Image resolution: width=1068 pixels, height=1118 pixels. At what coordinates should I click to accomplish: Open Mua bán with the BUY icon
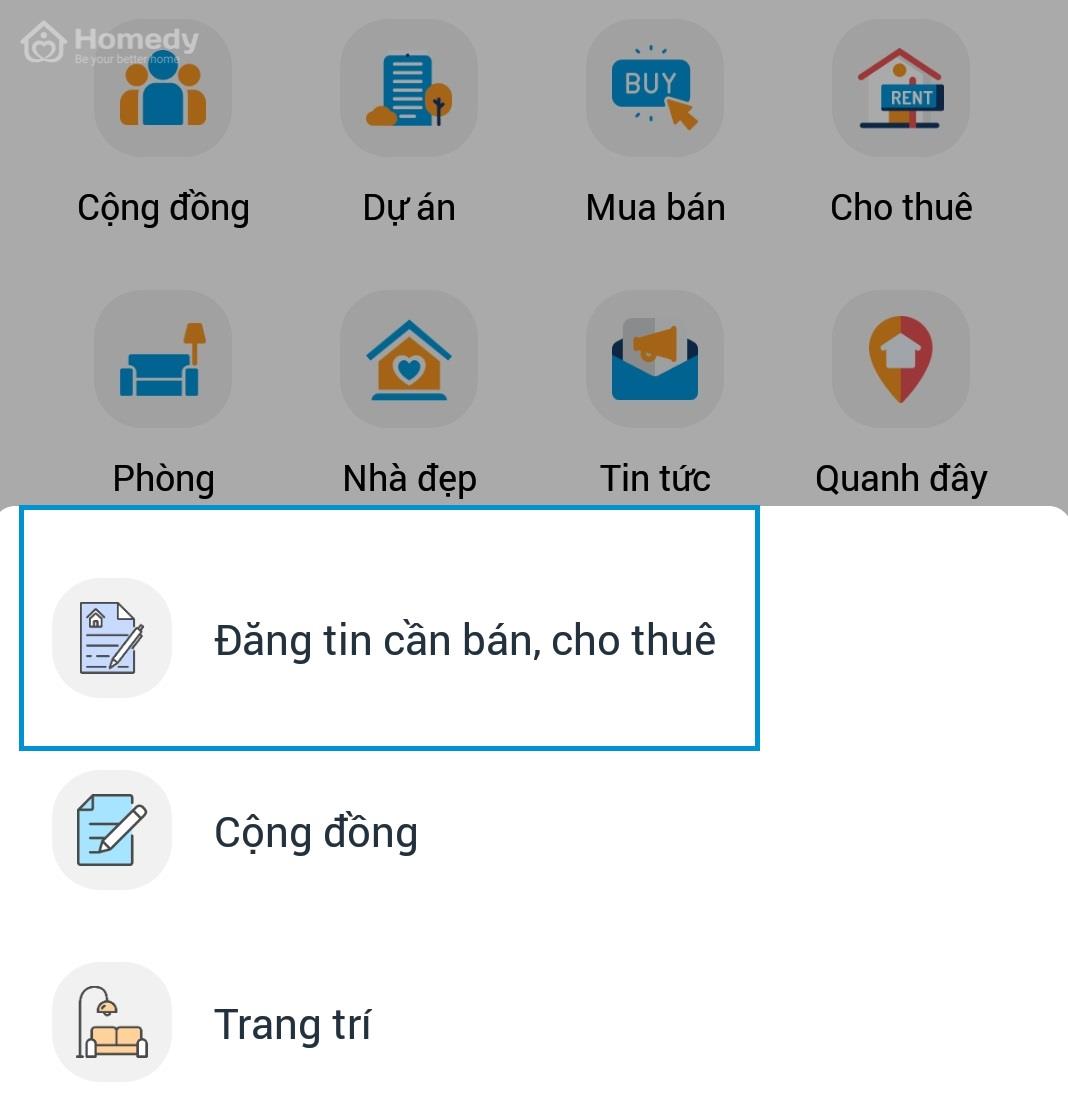tap(655, 88)
